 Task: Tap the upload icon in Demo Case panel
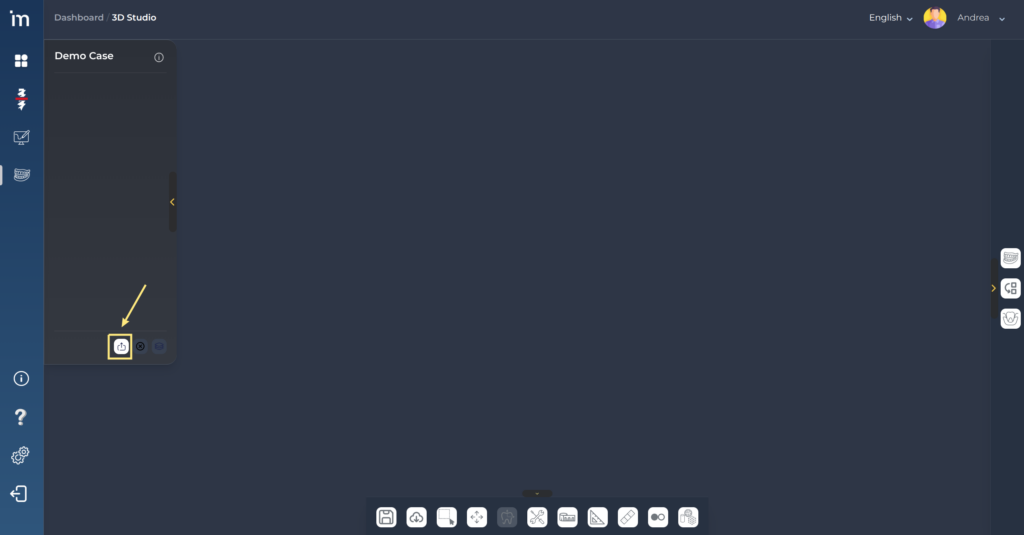[121, 347]
